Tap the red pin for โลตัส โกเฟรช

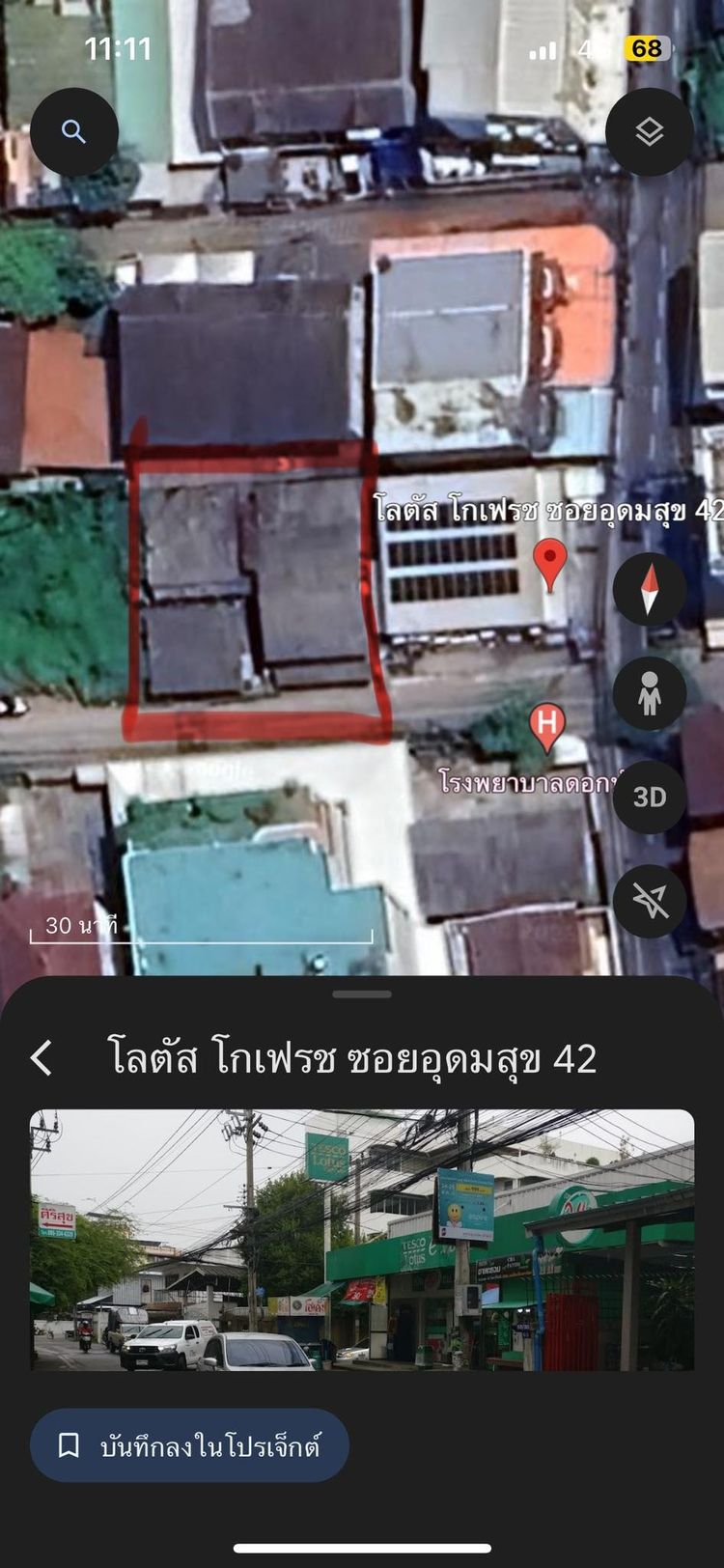pos(550,563)
